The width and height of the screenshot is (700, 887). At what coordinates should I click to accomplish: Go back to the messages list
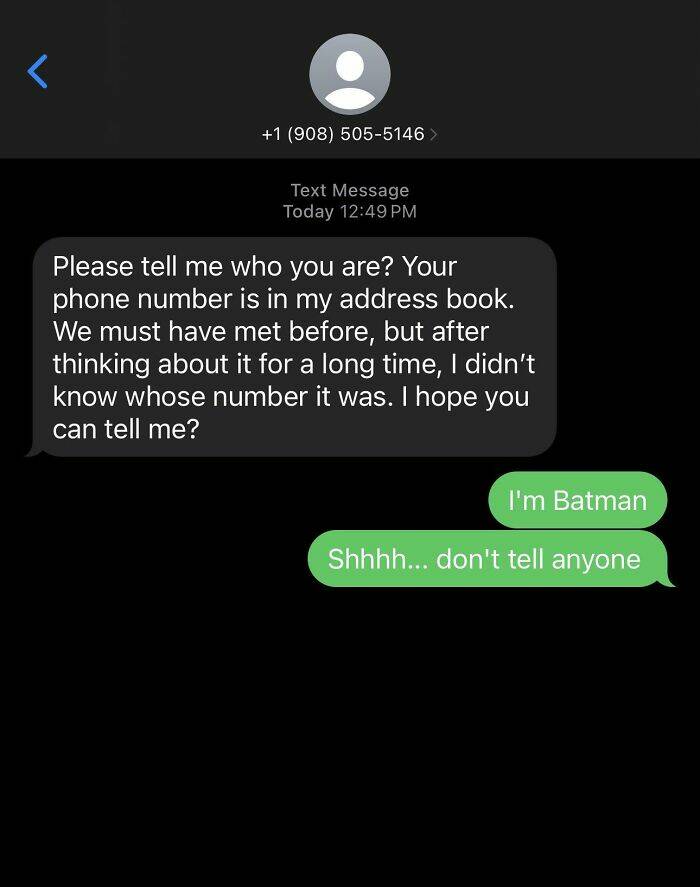pos(37,71)
